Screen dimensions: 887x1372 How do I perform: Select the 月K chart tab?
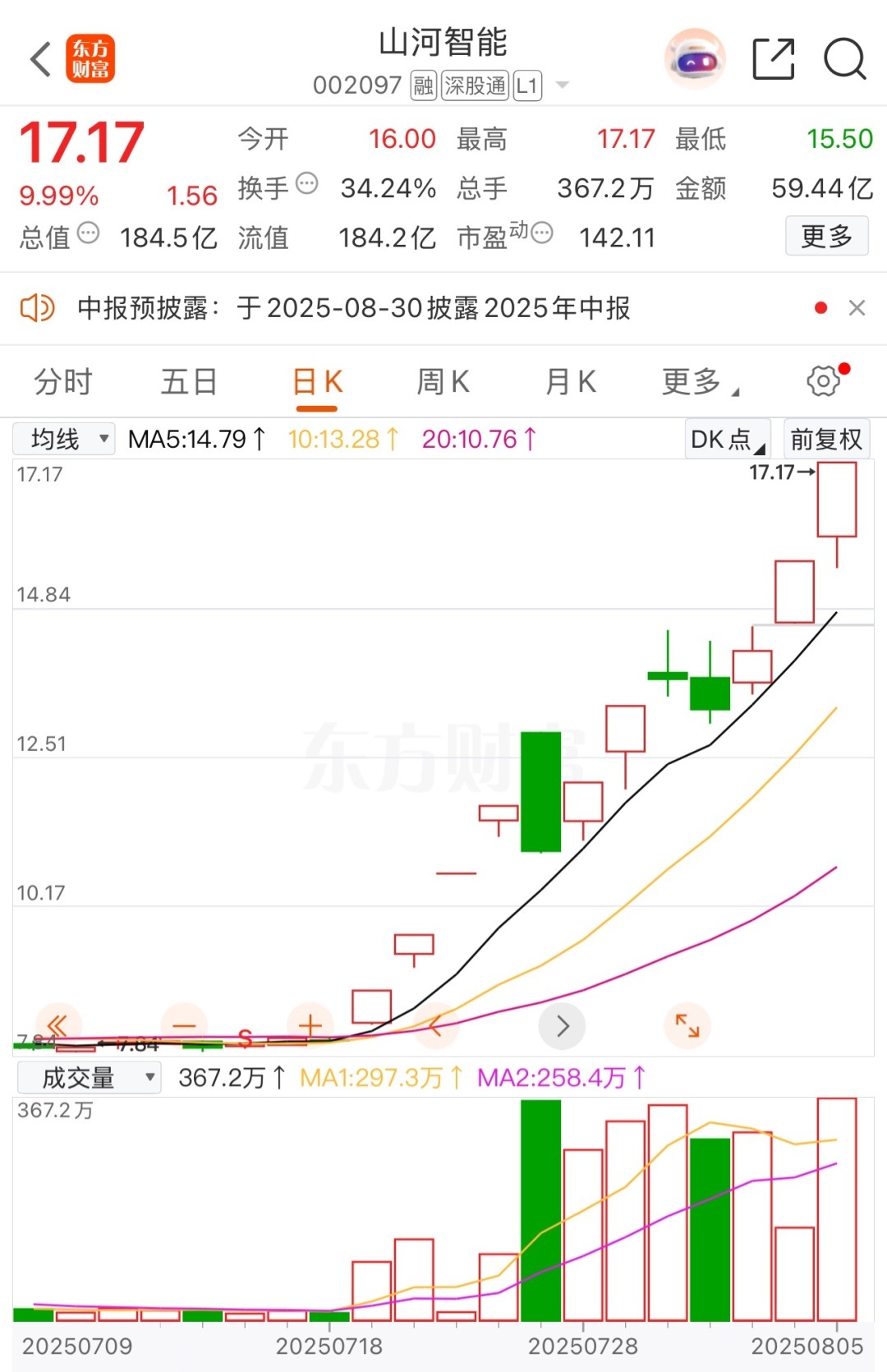coord(570,382)
